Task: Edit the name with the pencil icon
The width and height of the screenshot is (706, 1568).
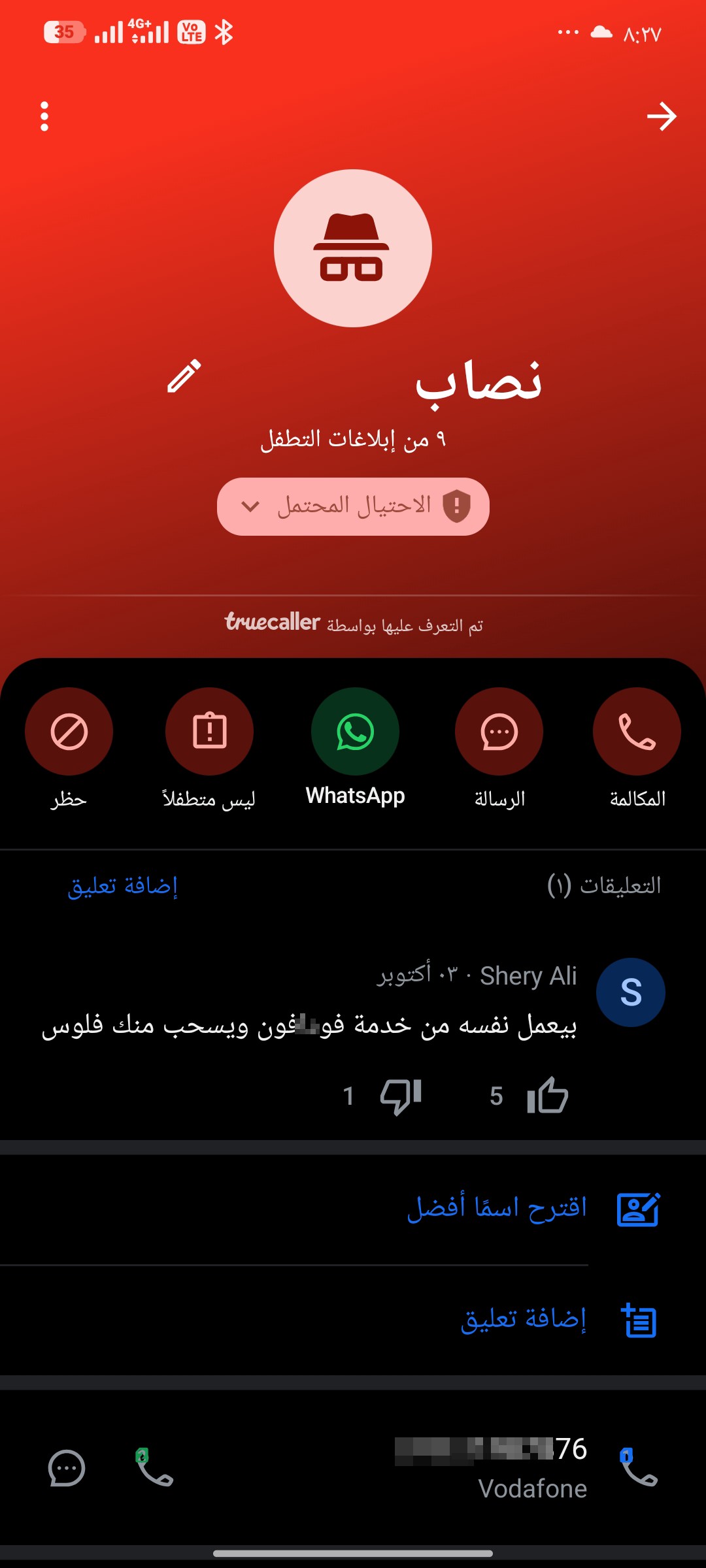Action: click(184, 376)
